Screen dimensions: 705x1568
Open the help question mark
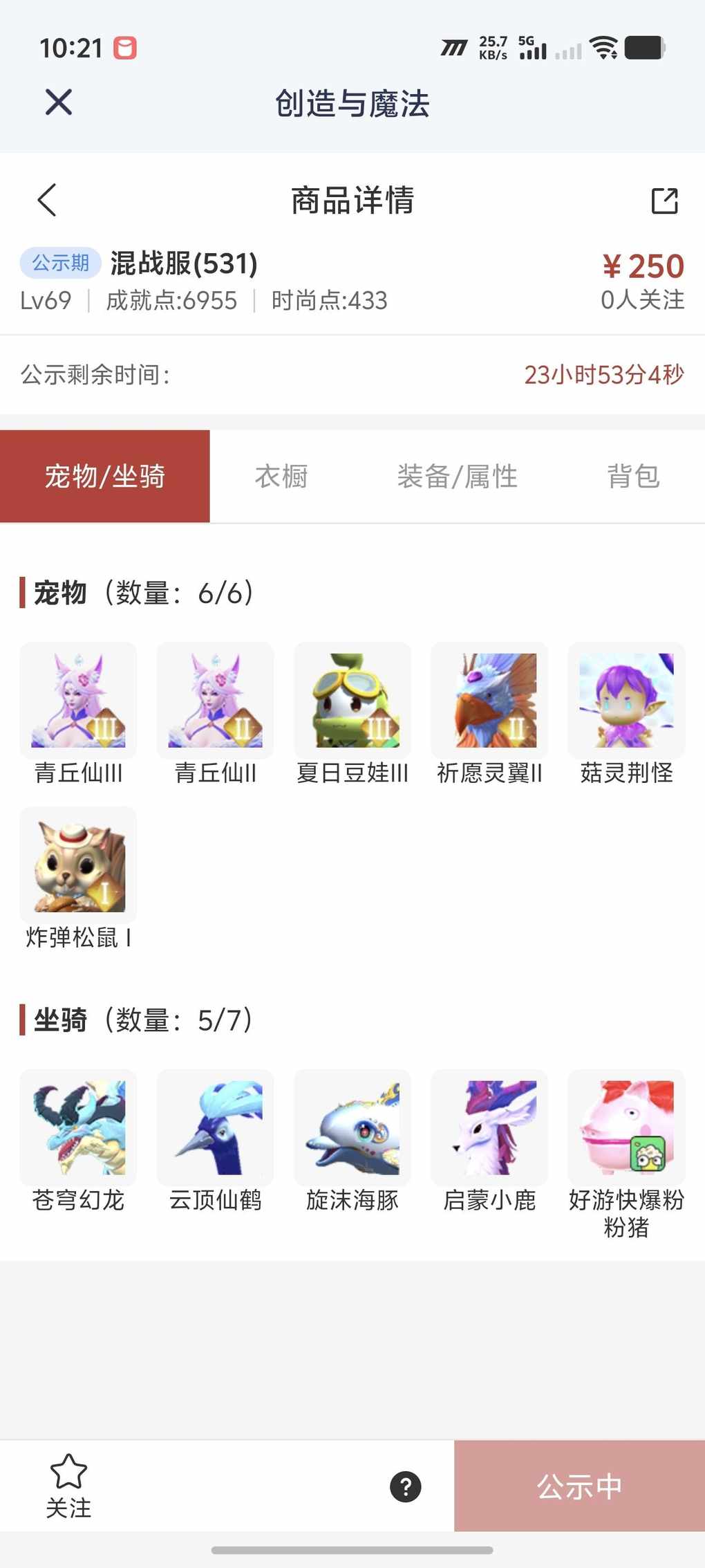[406, 1486]
